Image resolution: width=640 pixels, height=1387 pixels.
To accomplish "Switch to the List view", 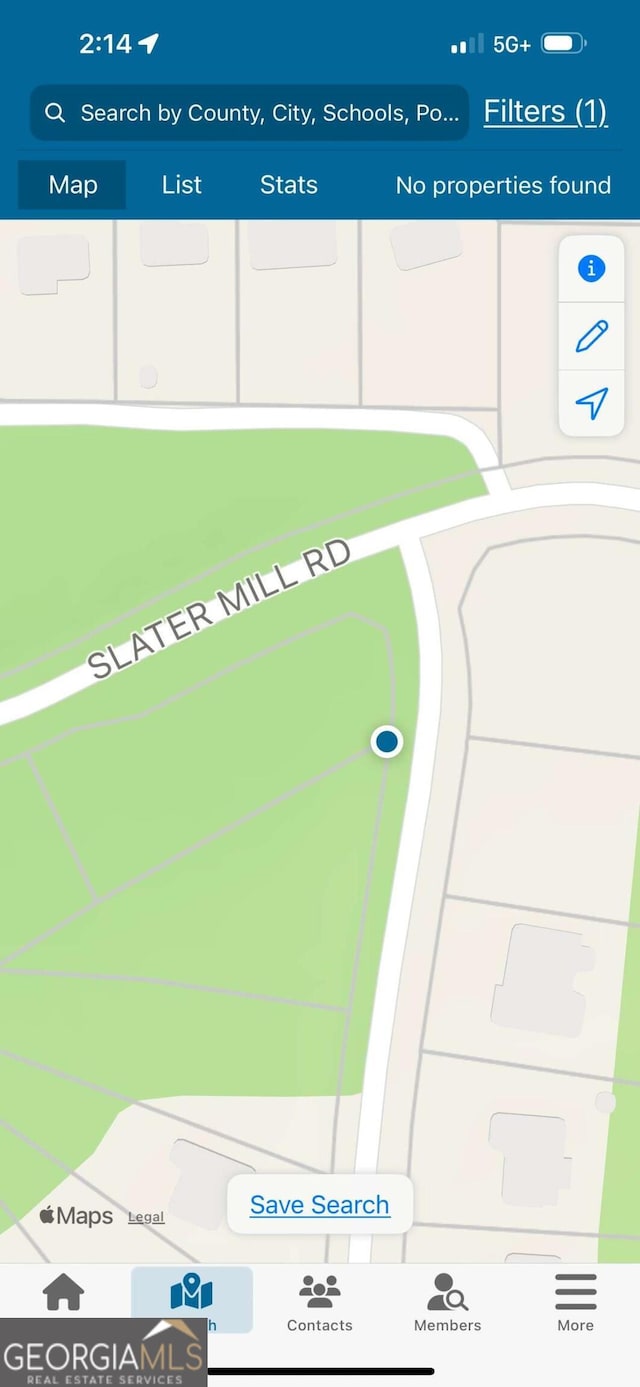I will click(182, 185).
